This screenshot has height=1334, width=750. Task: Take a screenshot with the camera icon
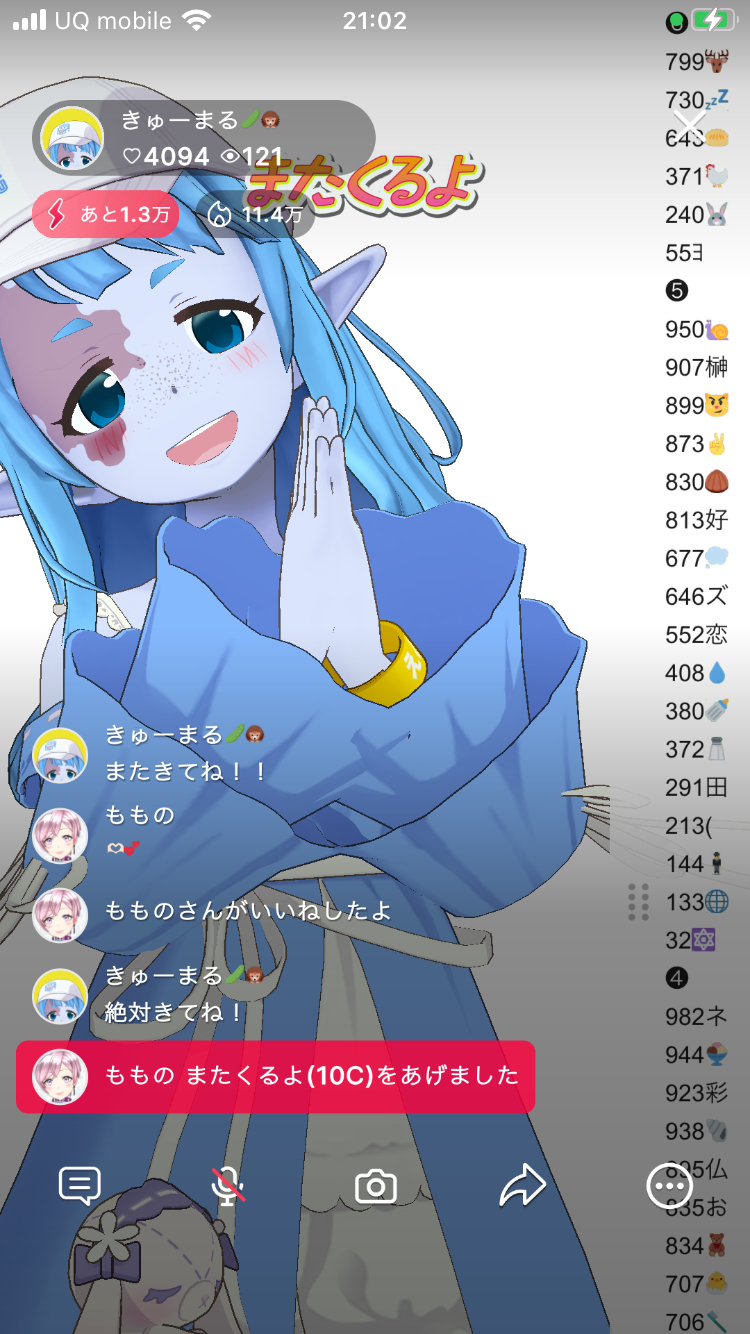tap(376, 1187)
